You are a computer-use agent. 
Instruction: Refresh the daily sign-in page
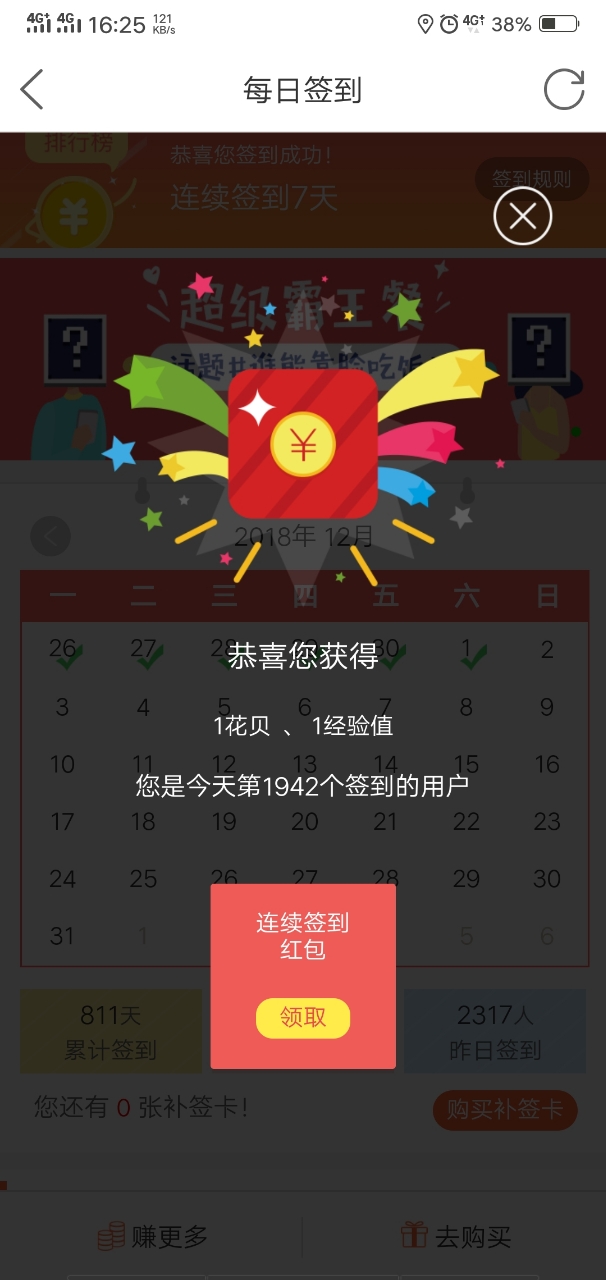563,90
